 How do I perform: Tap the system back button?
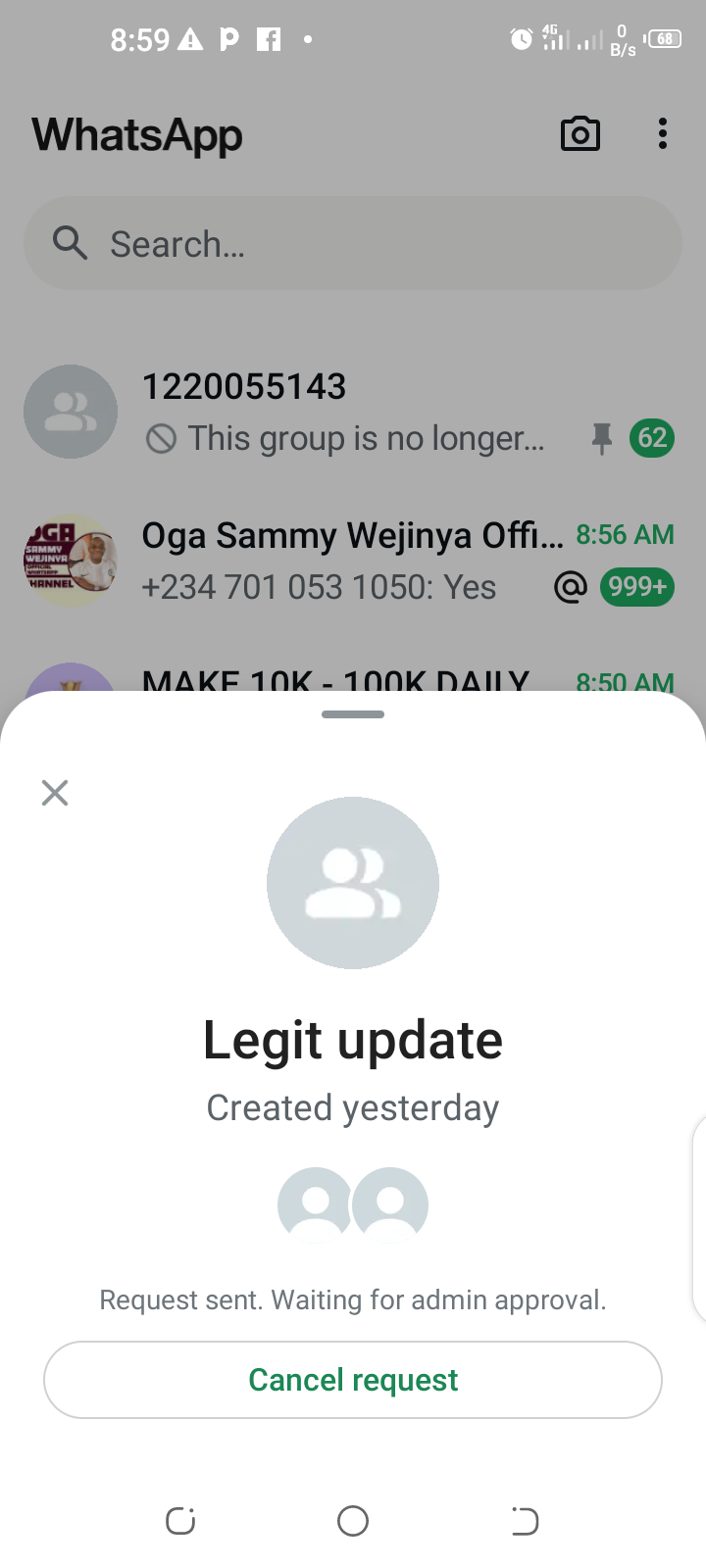[525, 1521]
